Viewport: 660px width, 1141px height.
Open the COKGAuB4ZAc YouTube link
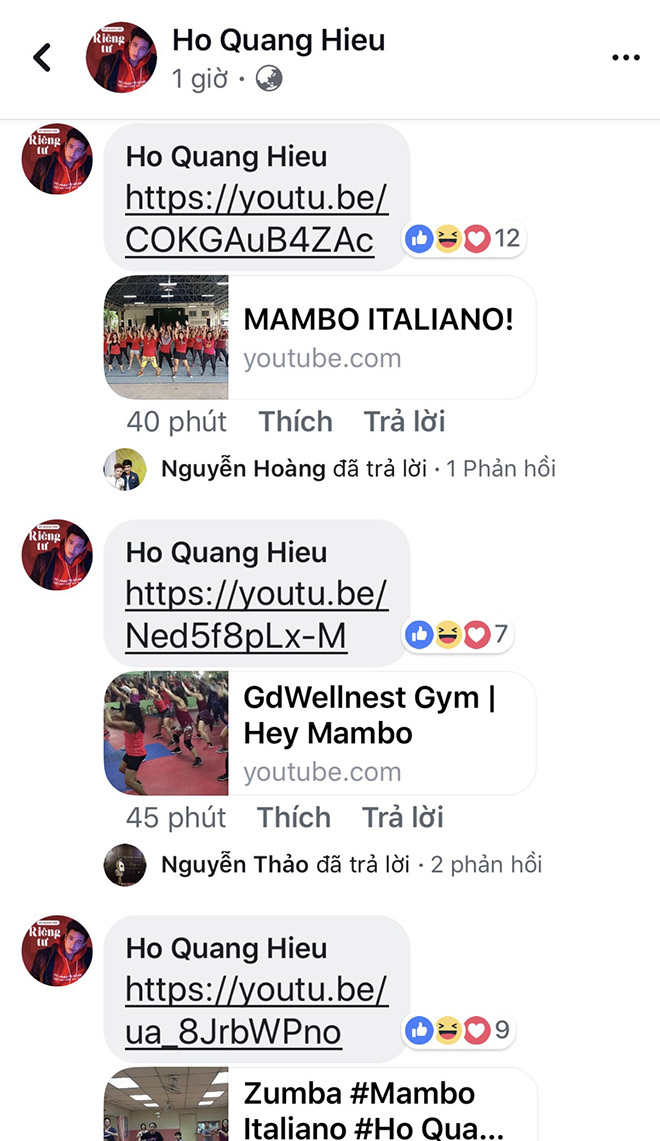click(x=255, y=219)
